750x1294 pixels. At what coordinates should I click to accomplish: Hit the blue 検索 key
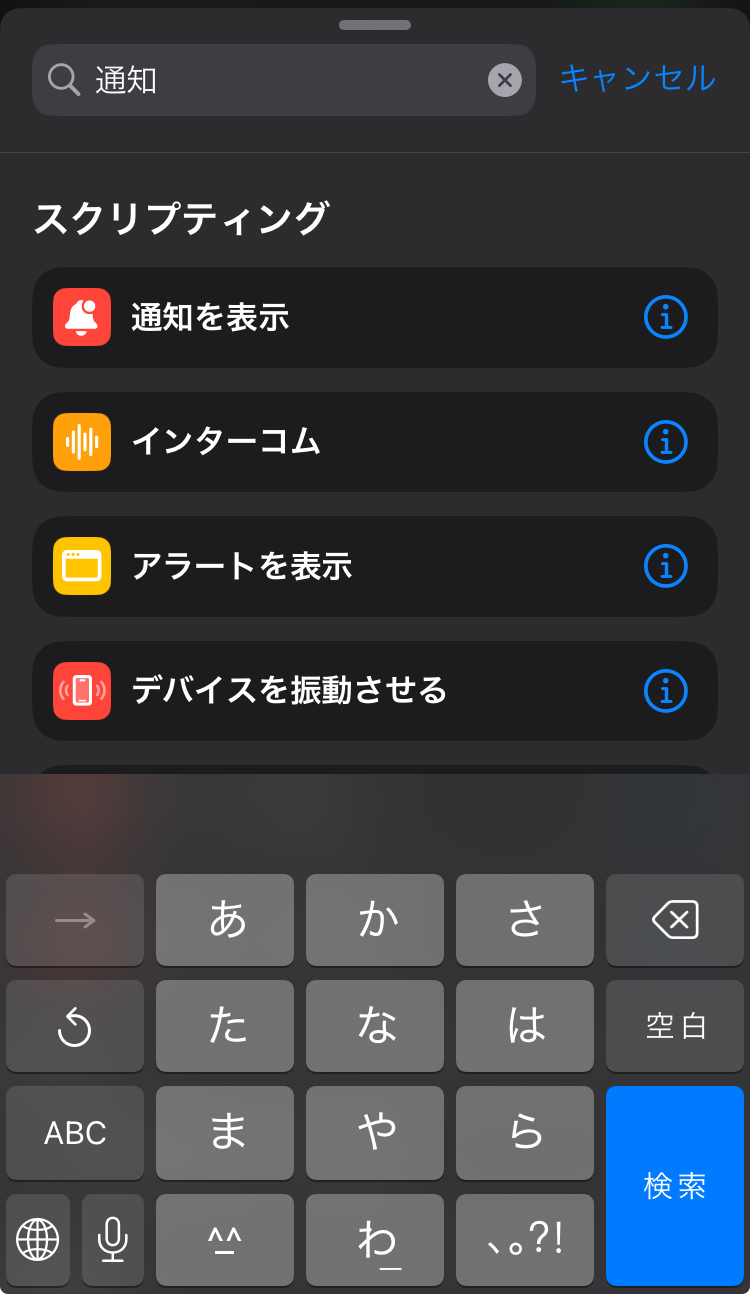(675, 1186)
